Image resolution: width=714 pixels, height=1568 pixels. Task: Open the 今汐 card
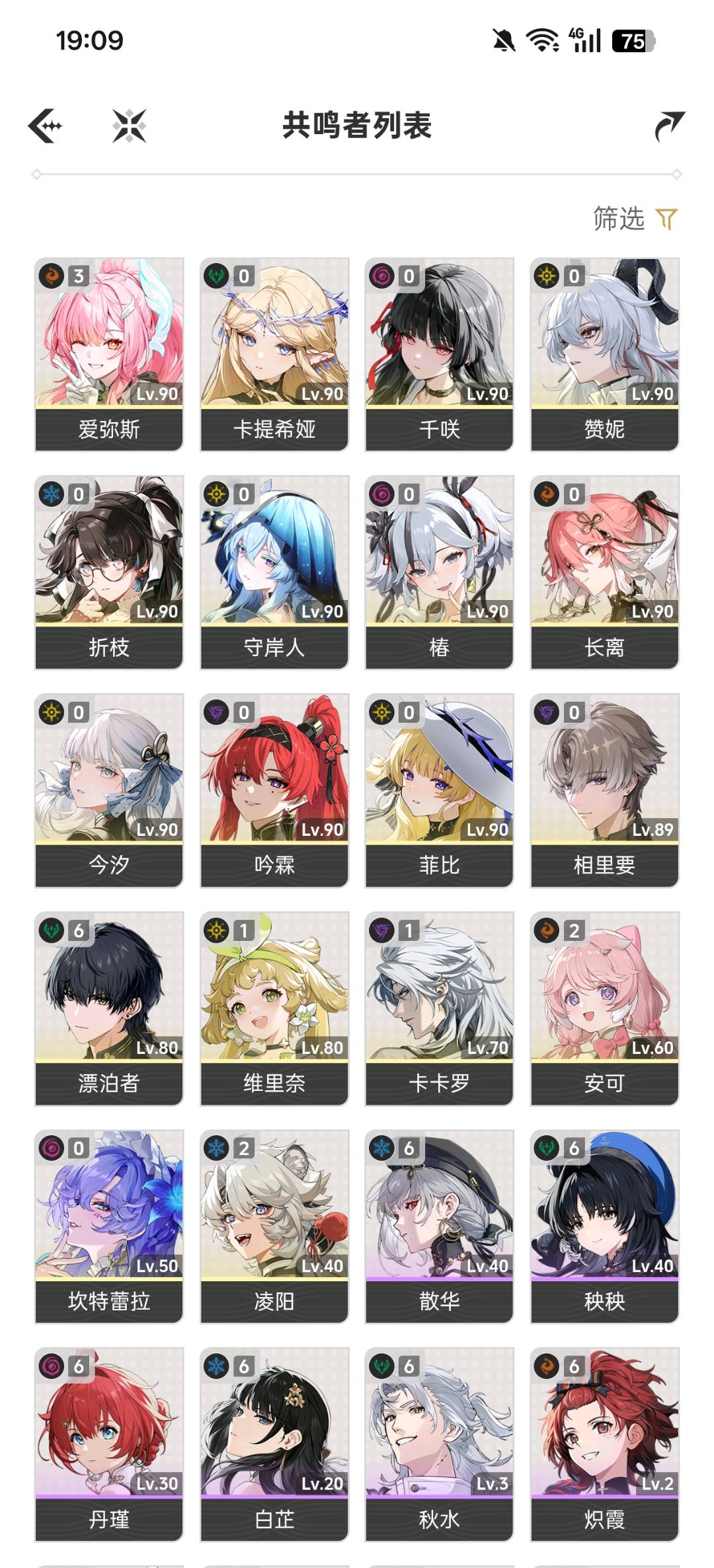[x=109, y=790]
